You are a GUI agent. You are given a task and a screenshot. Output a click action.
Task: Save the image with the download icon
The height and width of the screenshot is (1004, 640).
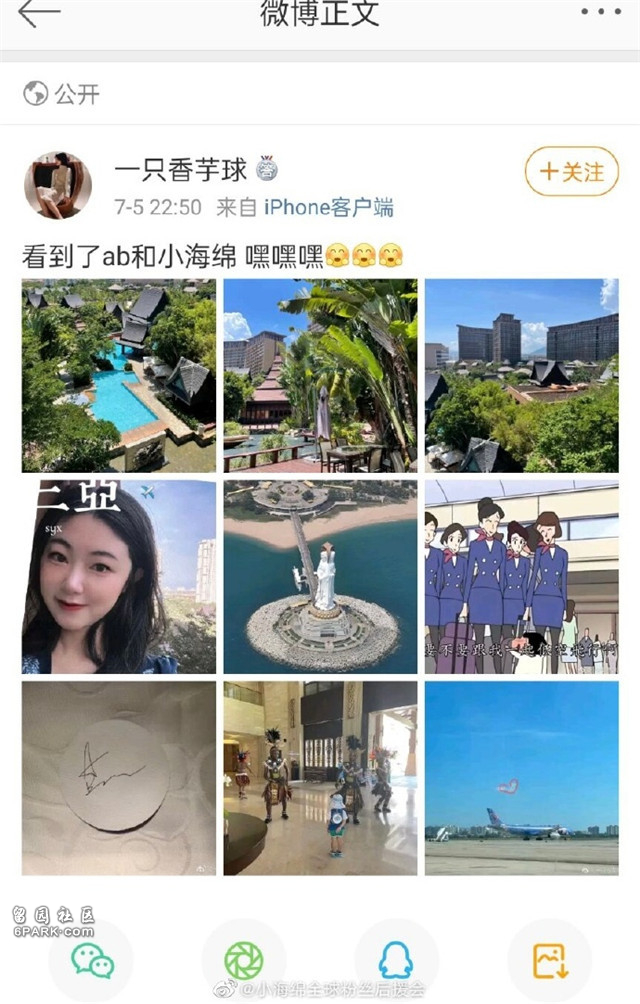(x=549, y=960)
